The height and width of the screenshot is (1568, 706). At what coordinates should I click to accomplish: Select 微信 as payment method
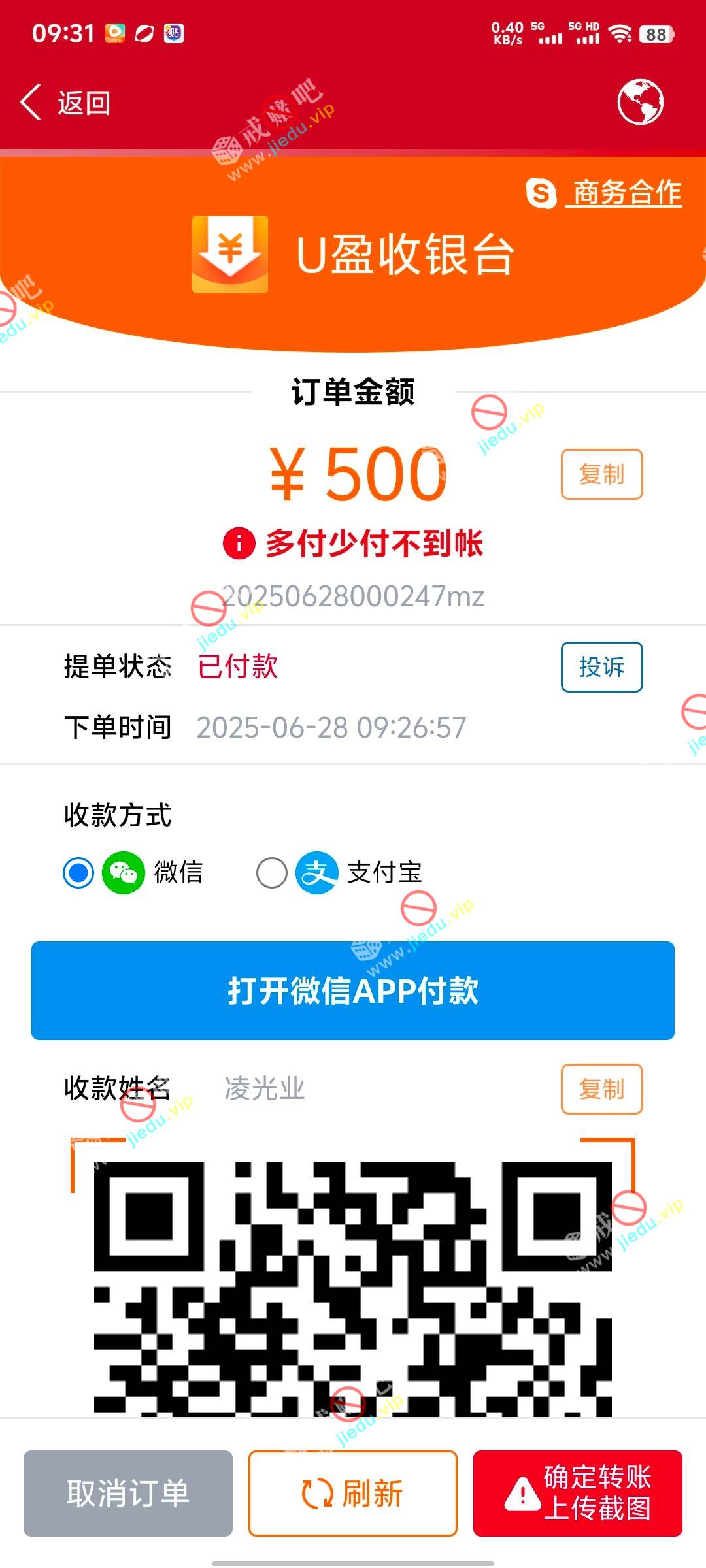[x=79, y=873]
